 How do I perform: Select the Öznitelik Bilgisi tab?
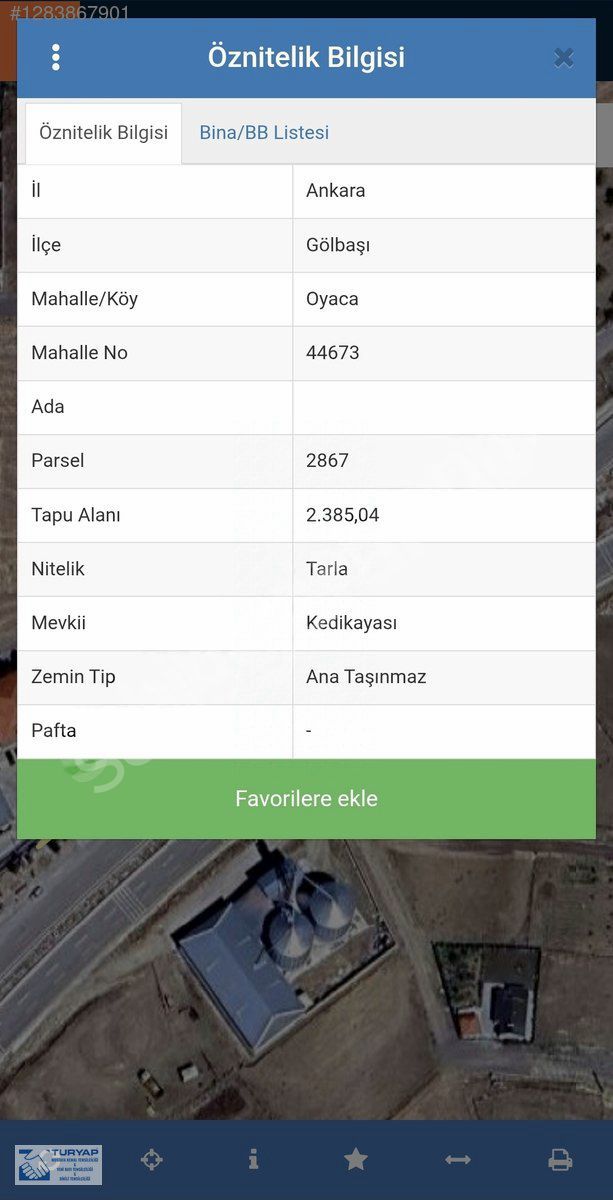tap(103, 133)
